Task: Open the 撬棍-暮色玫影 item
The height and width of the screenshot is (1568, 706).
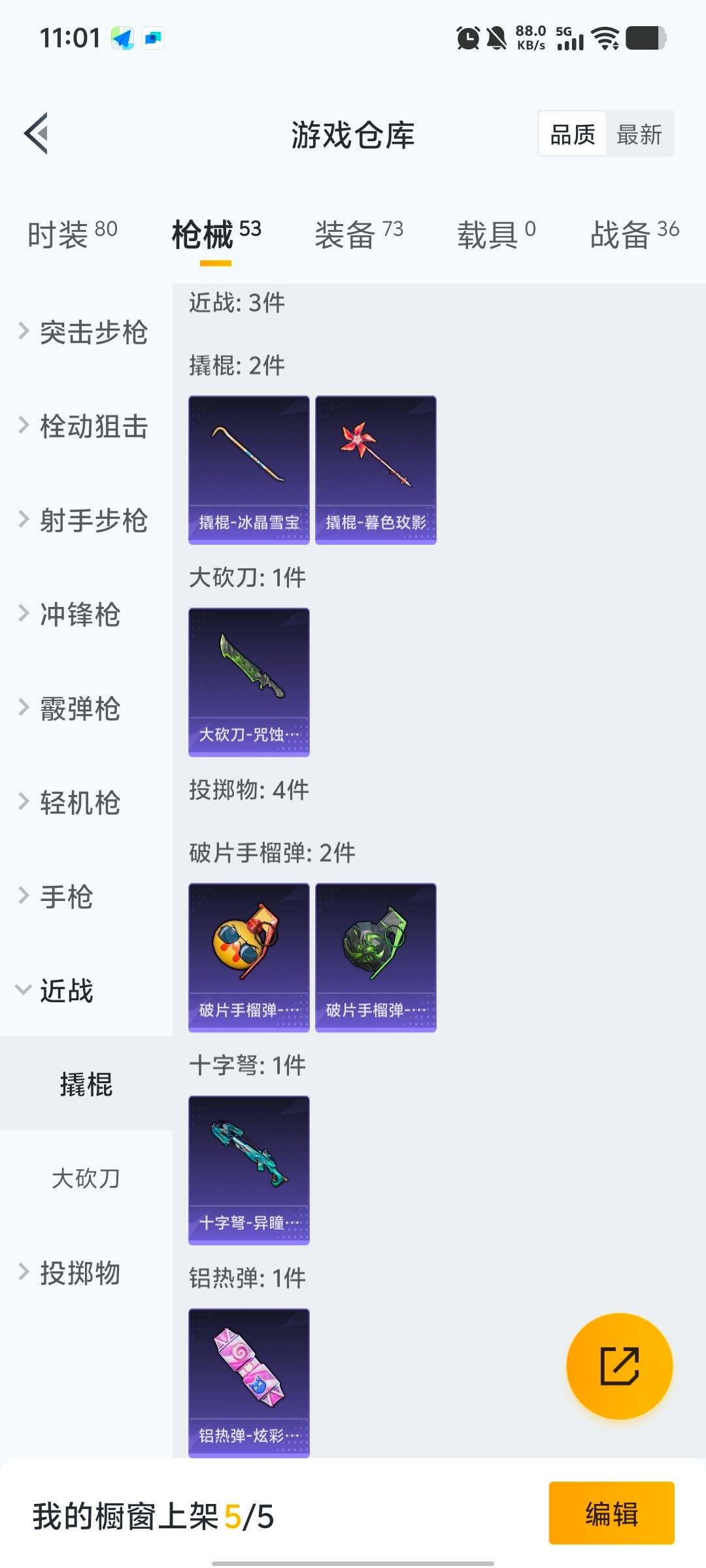Action: click(x=375, y=469)
